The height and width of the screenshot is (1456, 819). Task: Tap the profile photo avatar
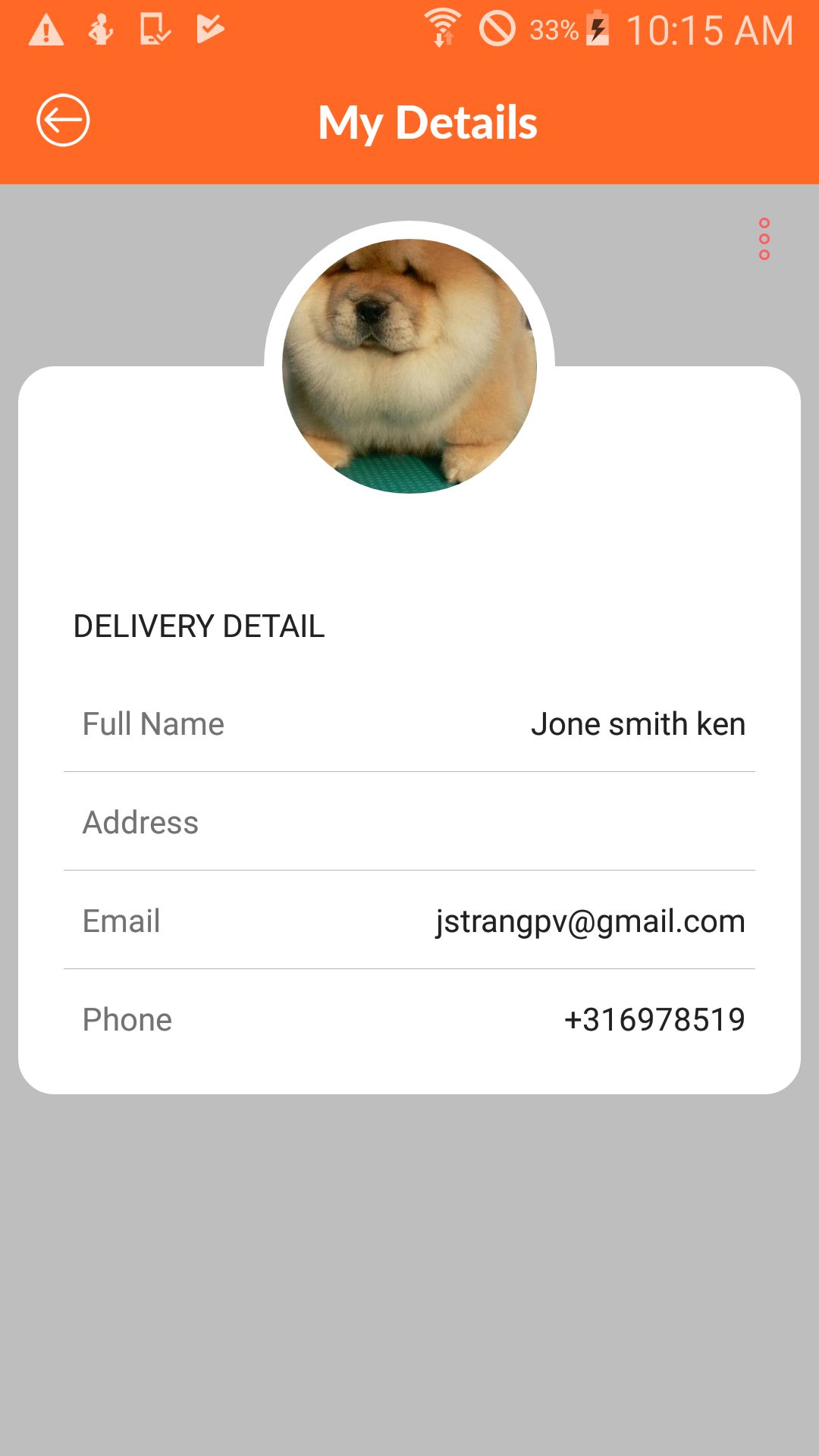[409, 366]
